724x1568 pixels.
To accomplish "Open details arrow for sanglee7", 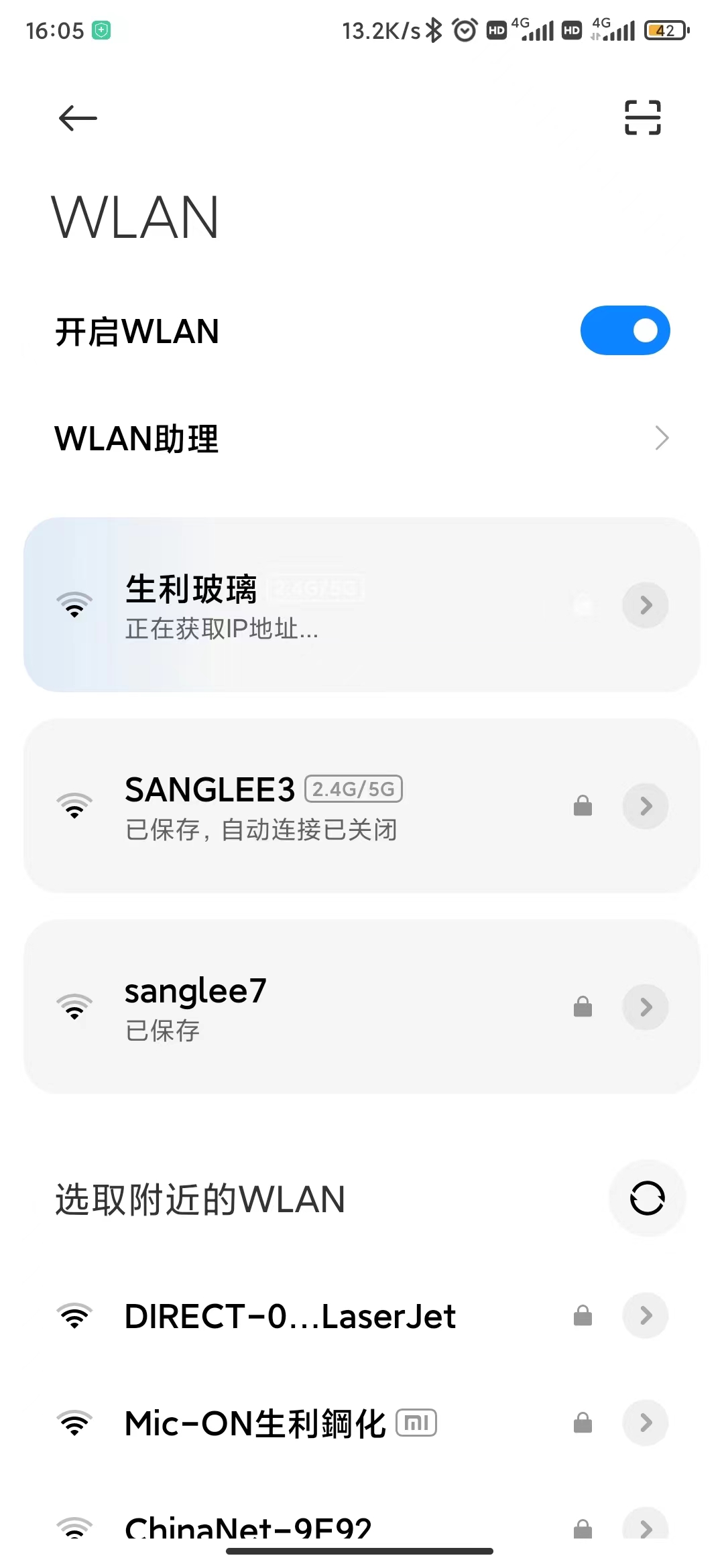I will point(646,1007).
